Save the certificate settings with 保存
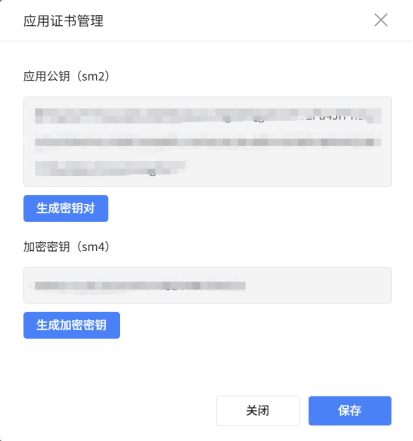Image resolution: width=413 pixels, height=441 pixels. [x=350, y=411]
